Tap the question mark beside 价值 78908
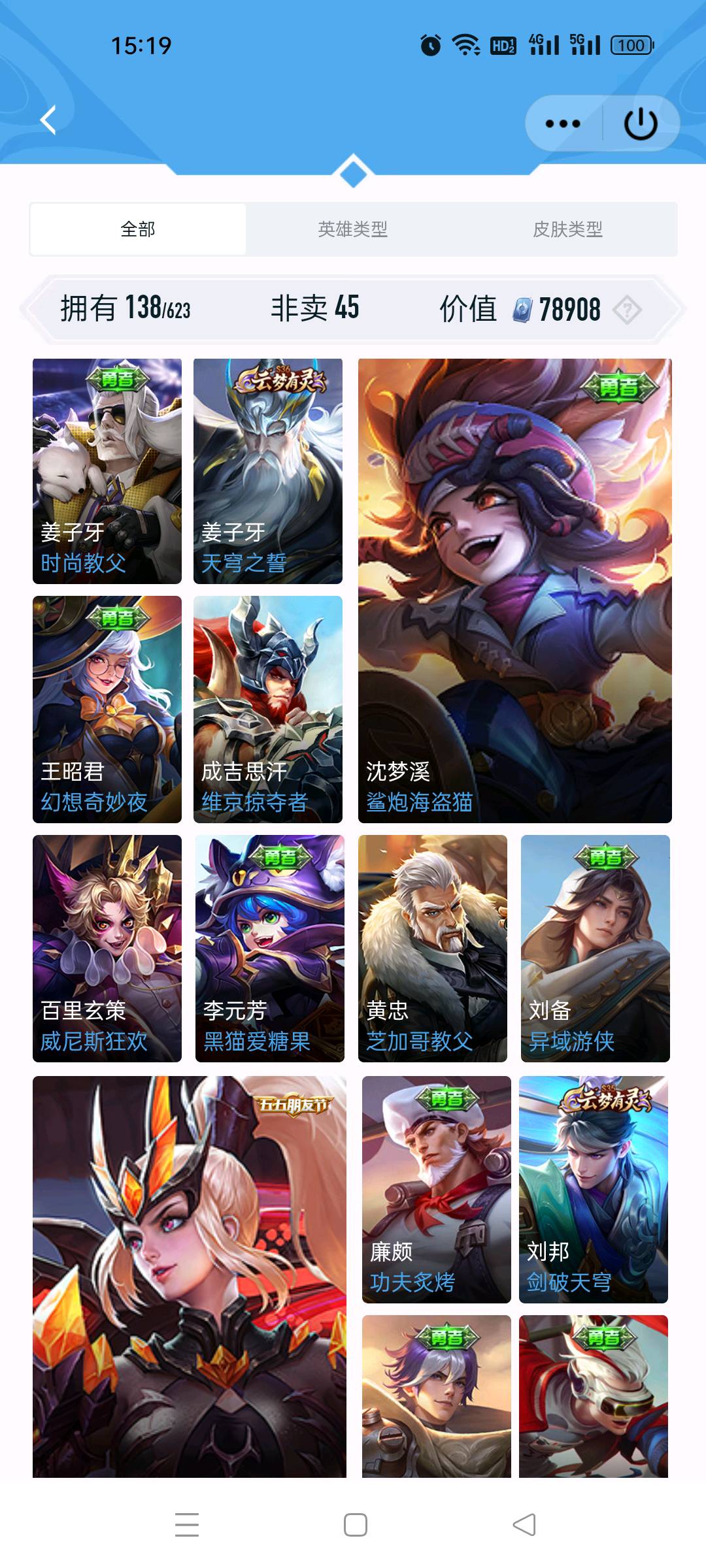The width and height of the screenshot is (706, 1568). pos(627,310)
